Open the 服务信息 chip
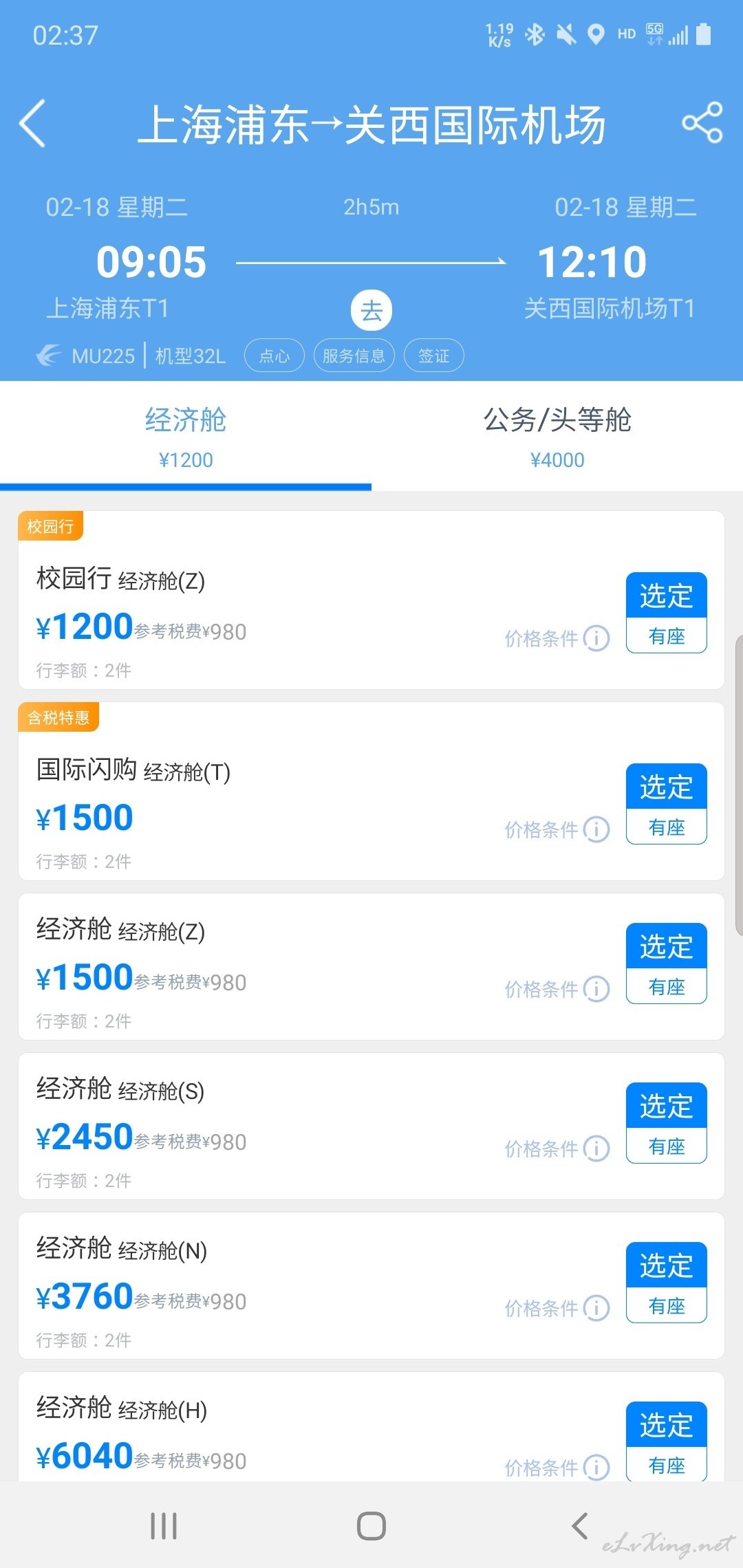This screenshot has height=1568, width=743. [x=354, y=356]
